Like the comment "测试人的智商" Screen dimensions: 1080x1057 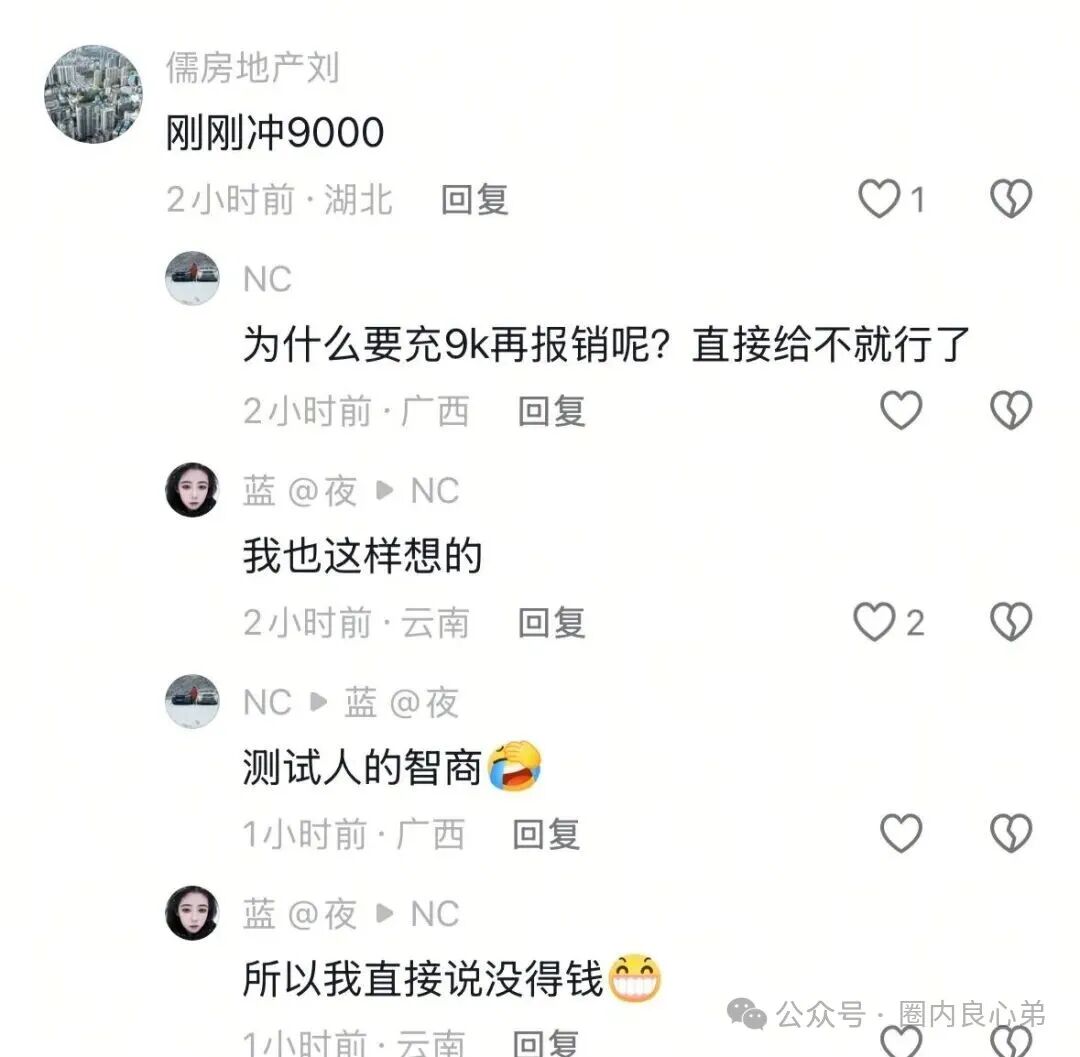pyautogui.click(x=900, y=833)
